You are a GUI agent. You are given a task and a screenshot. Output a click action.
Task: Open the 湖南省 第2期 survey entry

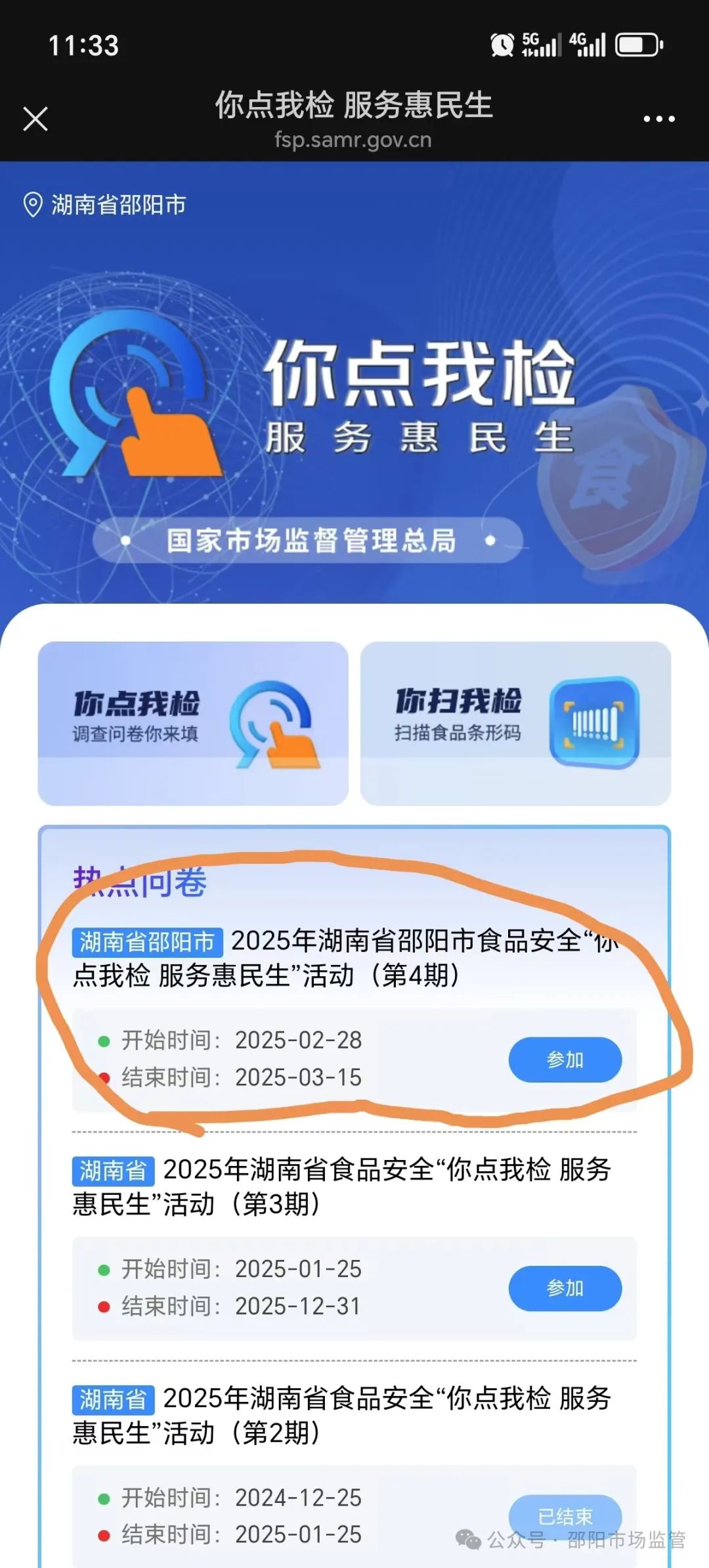coord(354,1415)
